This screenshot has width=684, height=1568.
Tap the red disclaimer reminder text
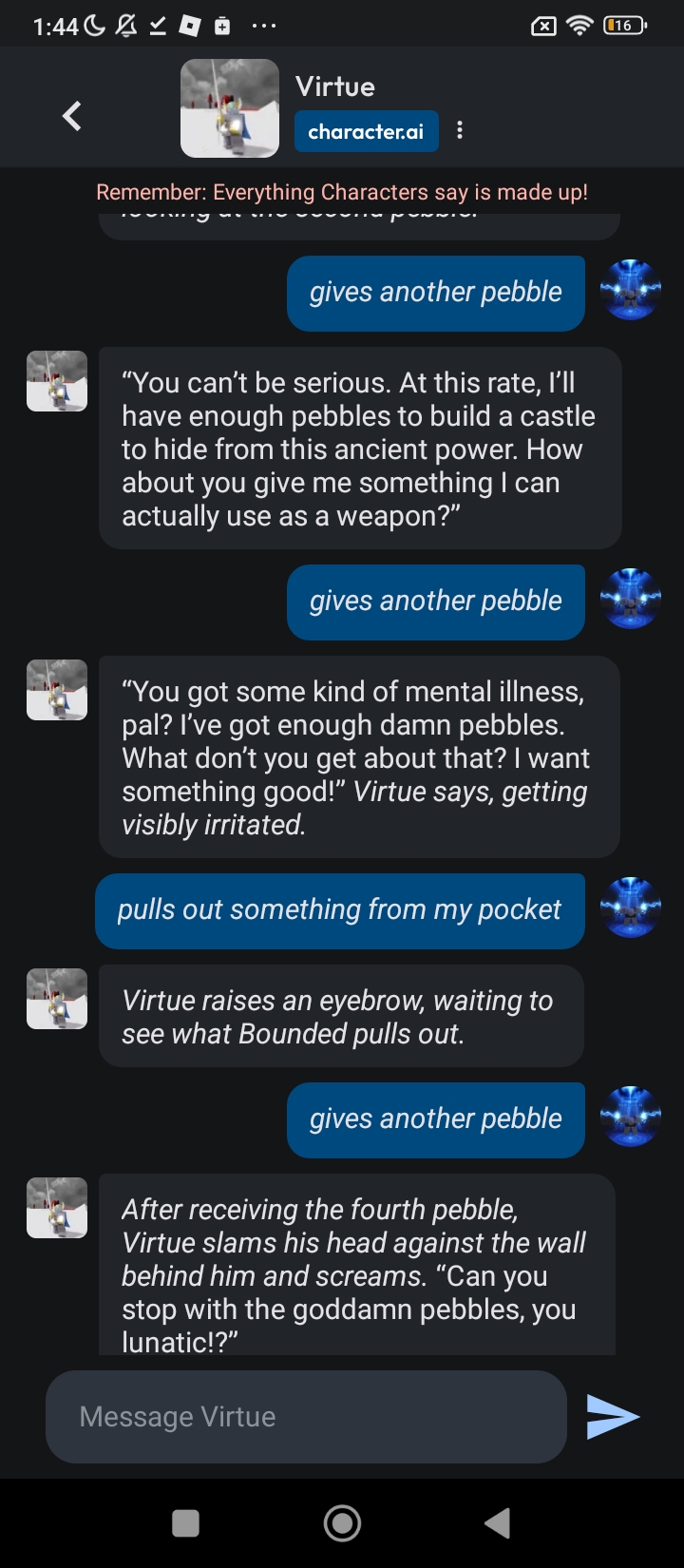pos(341,192)
